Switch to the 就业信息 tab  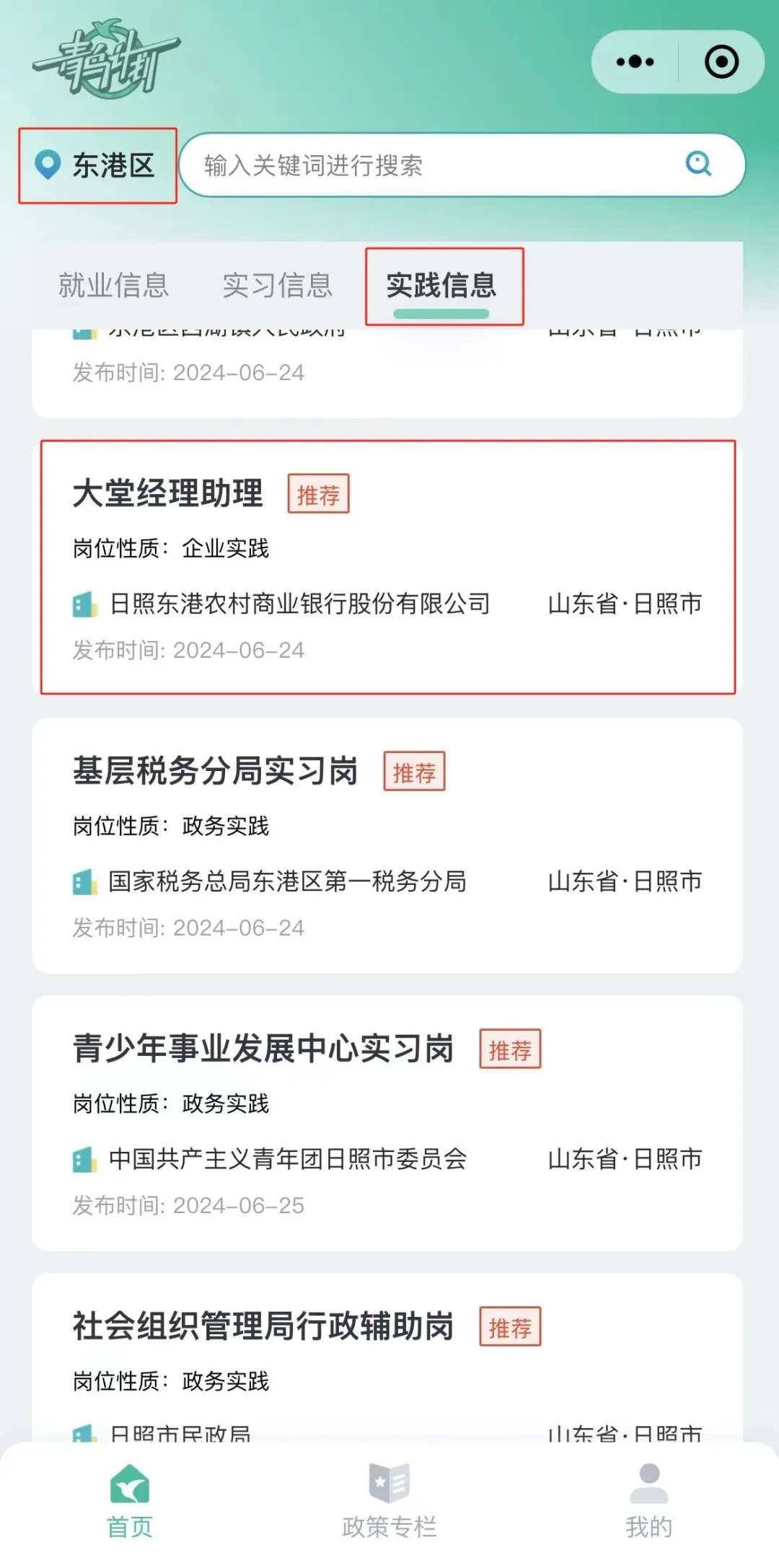click(113, 286)
